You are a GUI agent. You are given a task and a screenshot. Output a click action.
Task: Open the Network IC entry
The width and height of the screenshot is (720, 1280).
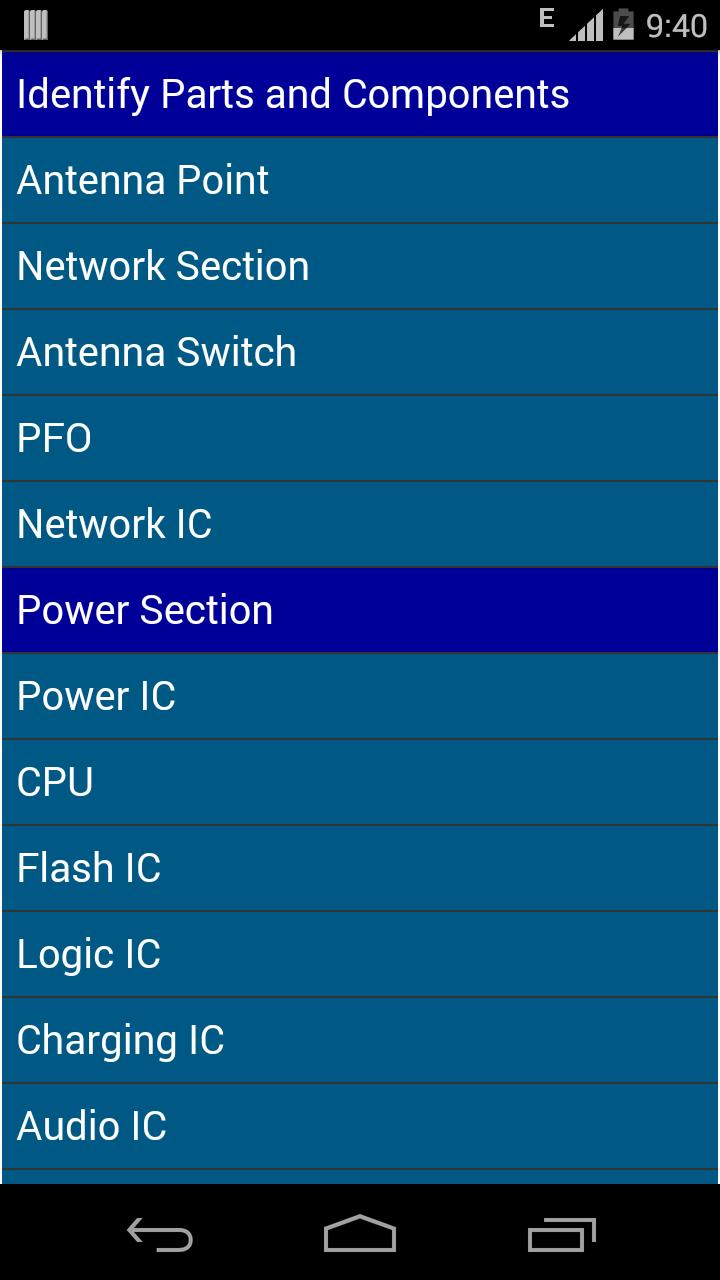(x=360, y=524)
